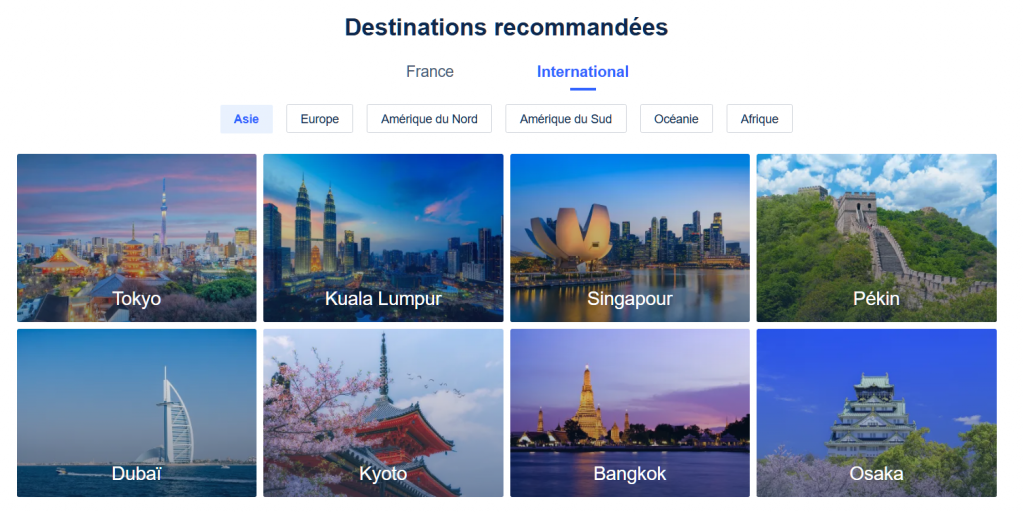Open the Kyoto destination card

coord(383,413)
